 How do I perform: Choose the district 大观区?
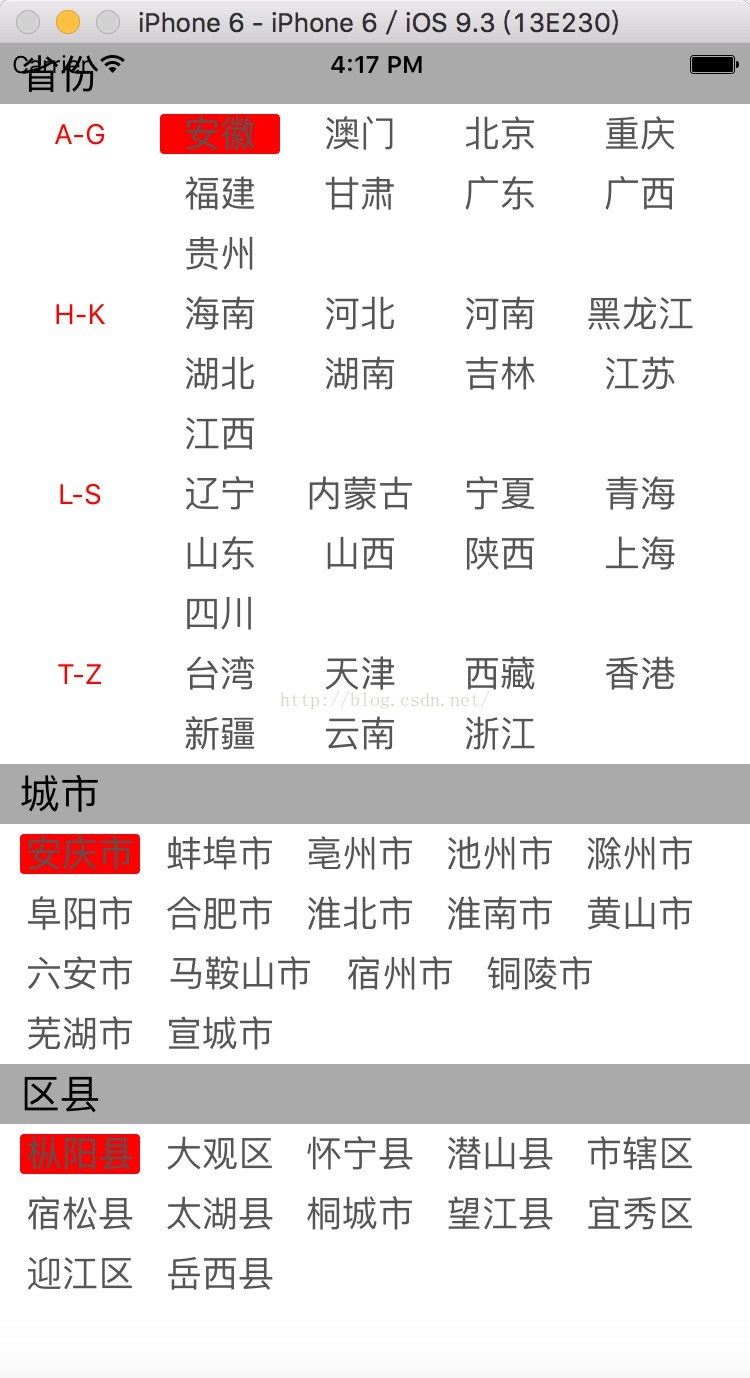click(x=220, y=1154)
